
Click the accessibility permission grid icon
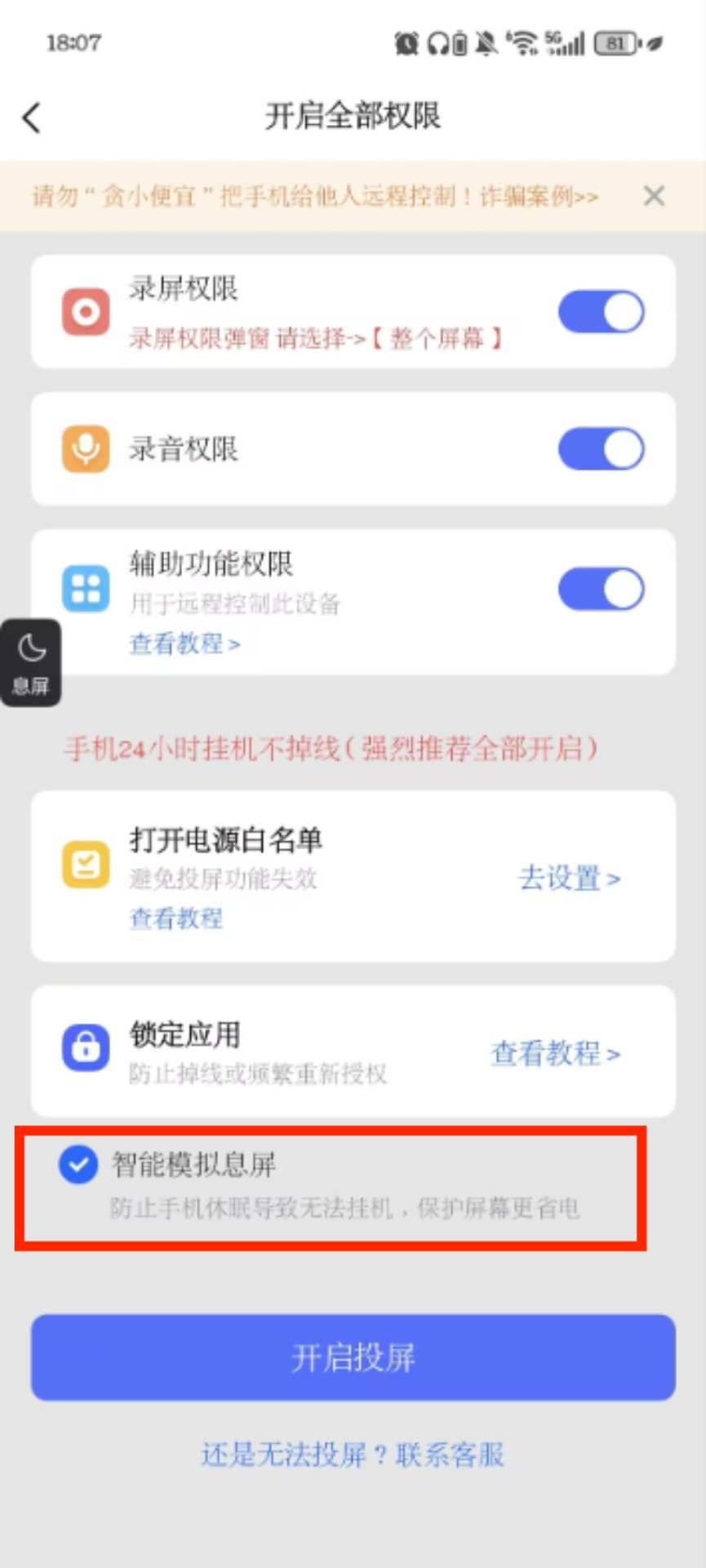[x=86, y=589]
